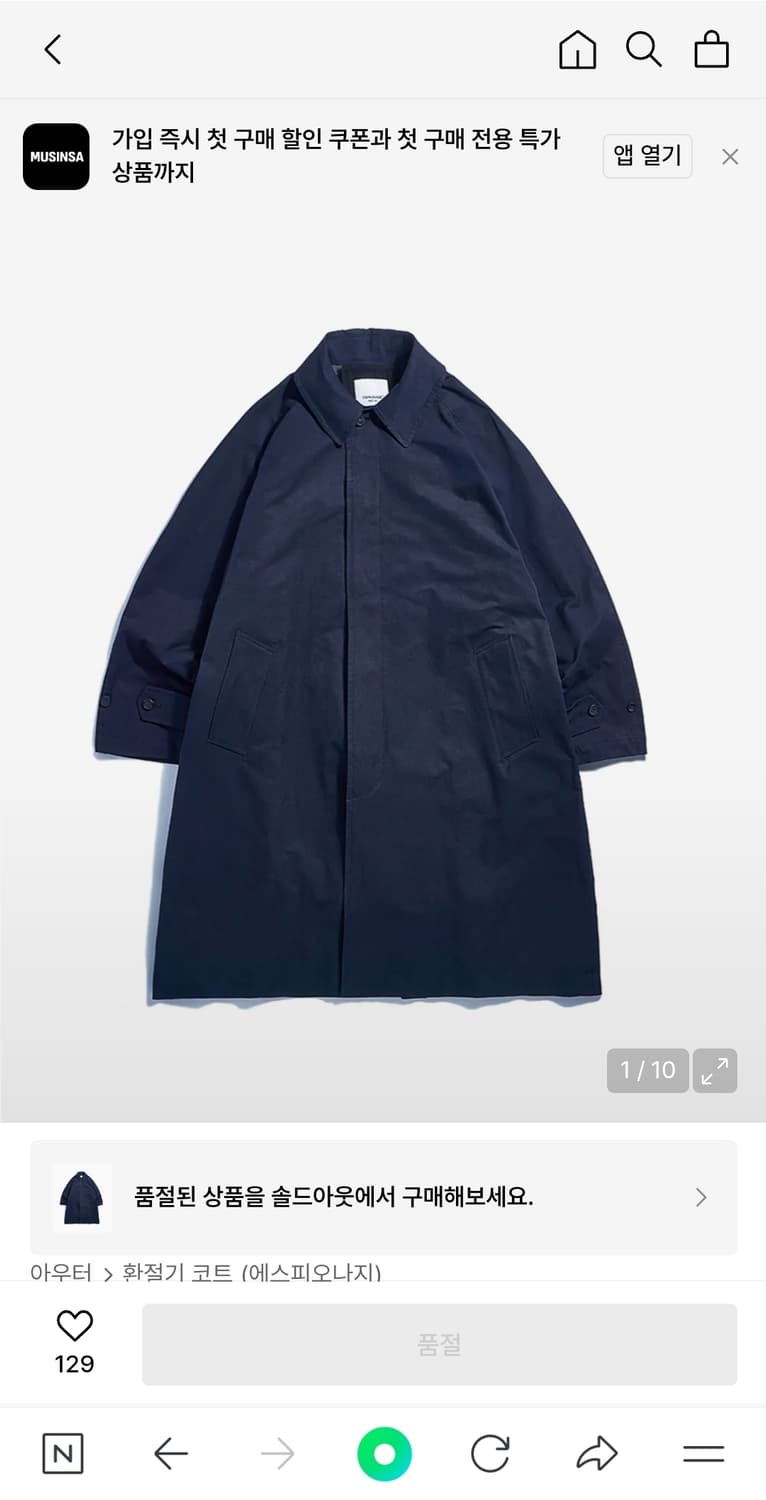
Task: Open the Naver N button in browser bar
Action: point(63,1454)
